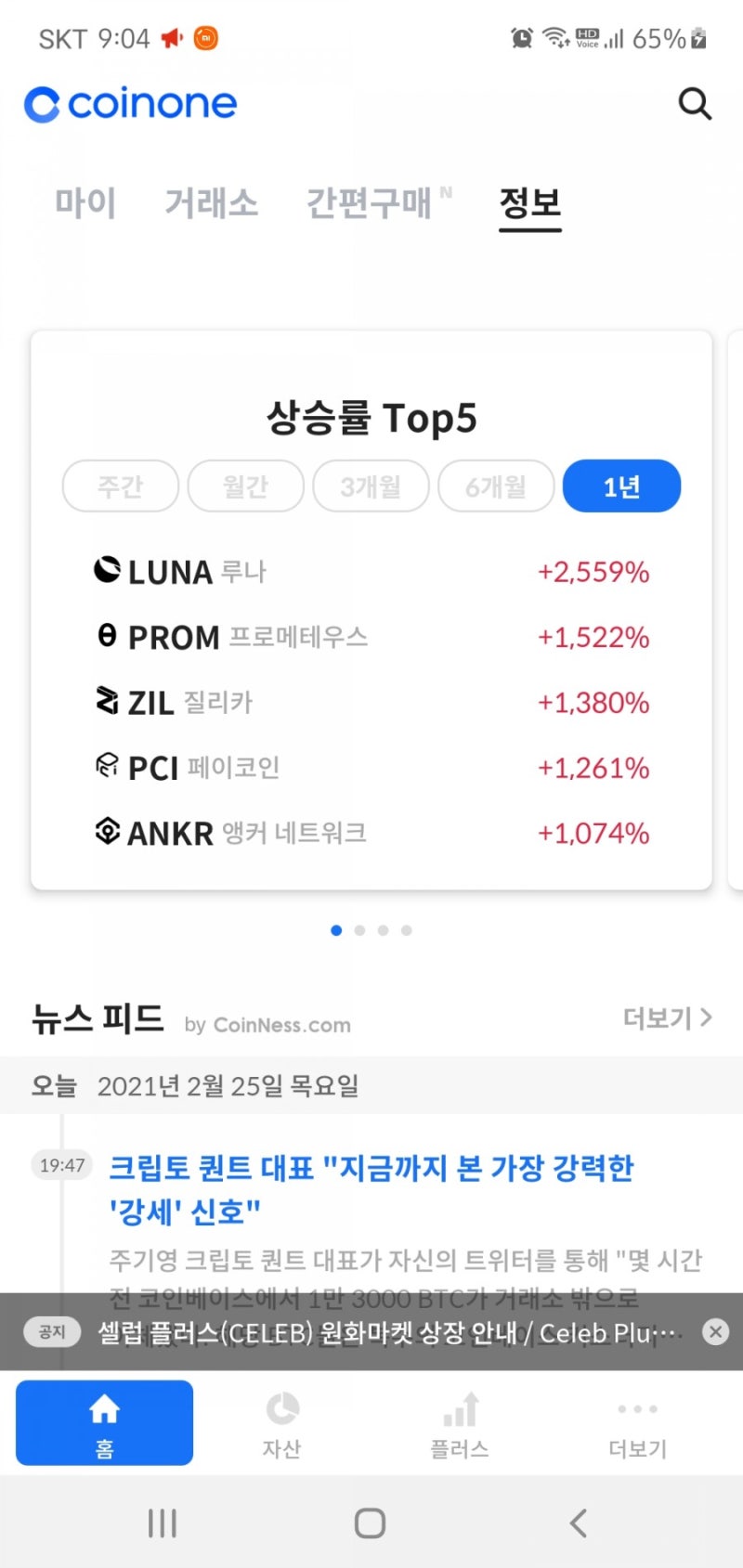Tap the Coinone logo
The image size is (743, 1568).
tap(130, 104)
